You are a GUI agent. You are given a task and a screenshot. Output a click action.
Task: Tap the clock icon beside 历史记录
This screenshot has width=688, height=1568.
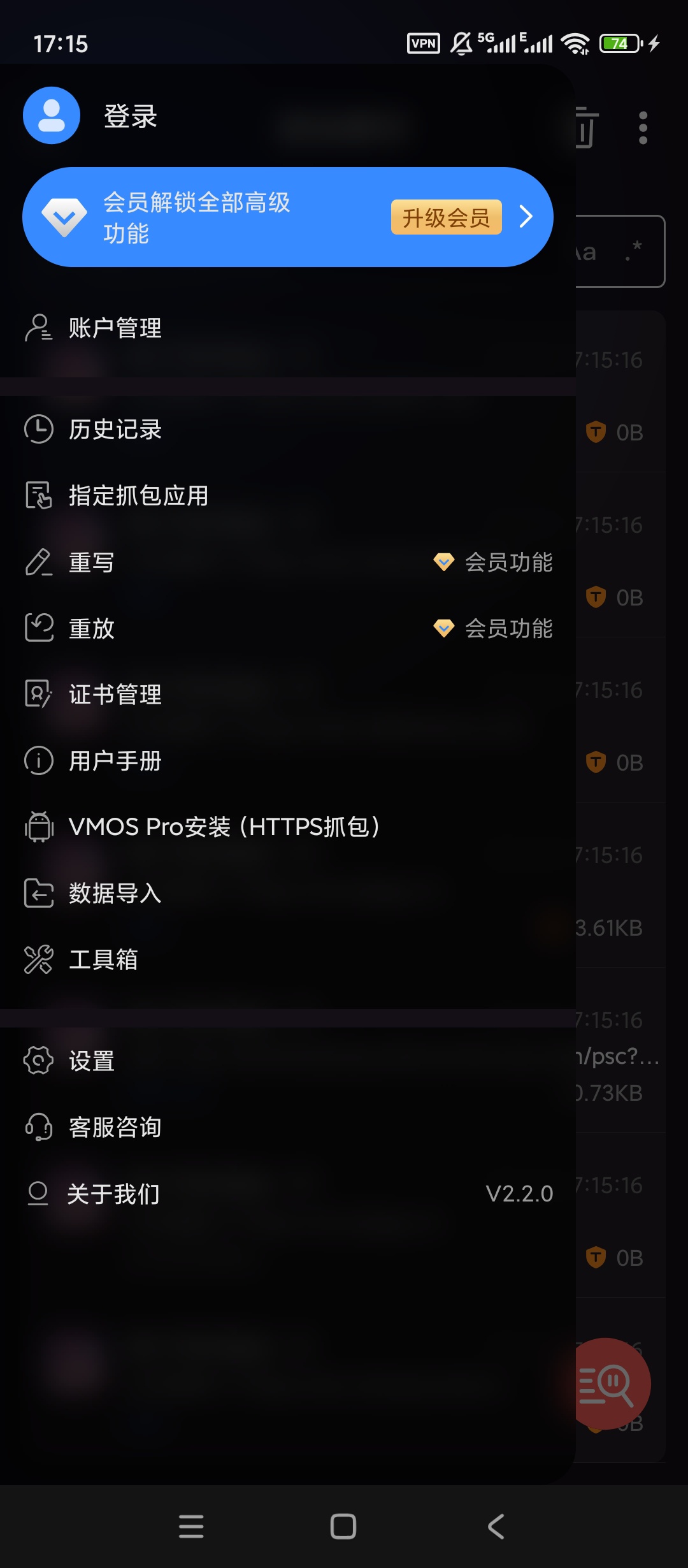(38, 429)
